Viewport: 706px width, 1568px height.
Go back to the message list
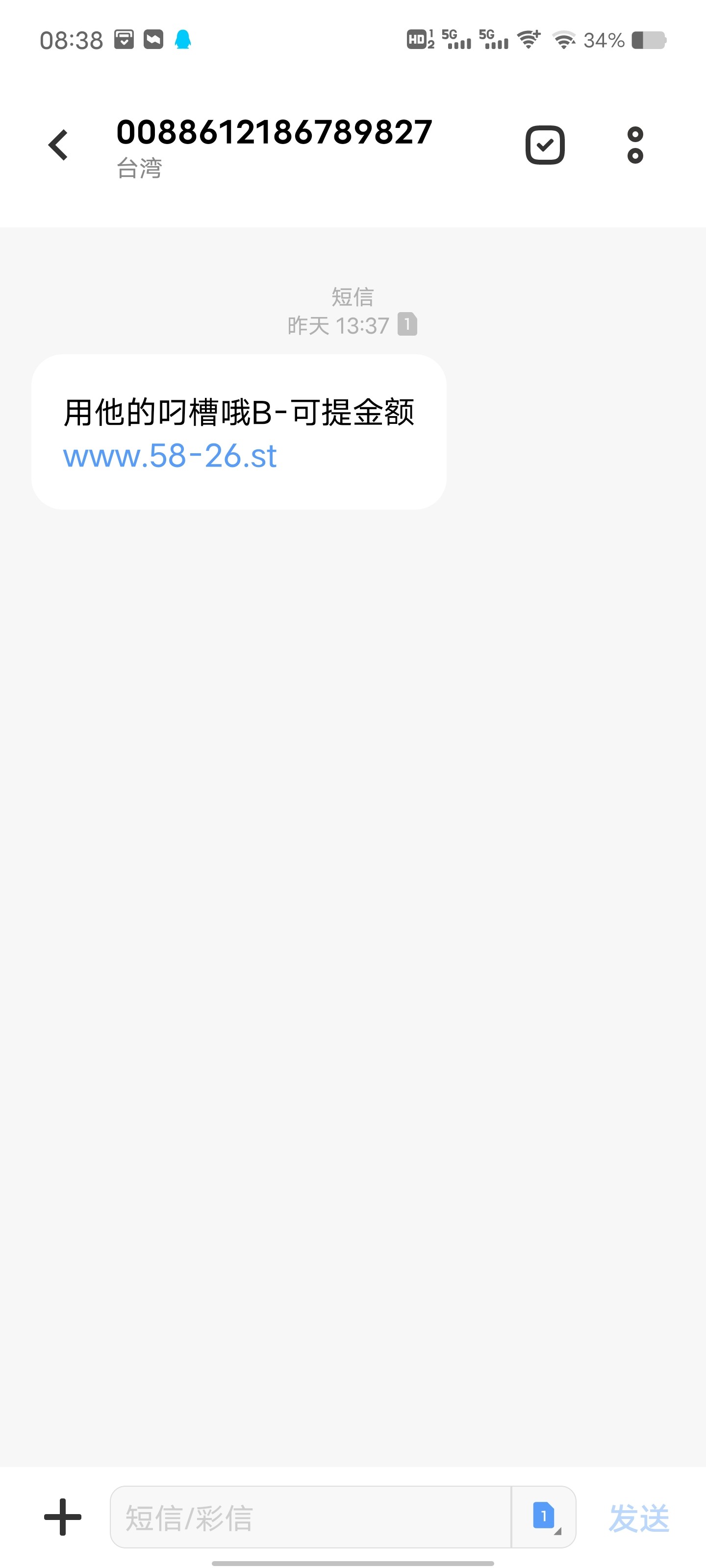pos(58,145)
